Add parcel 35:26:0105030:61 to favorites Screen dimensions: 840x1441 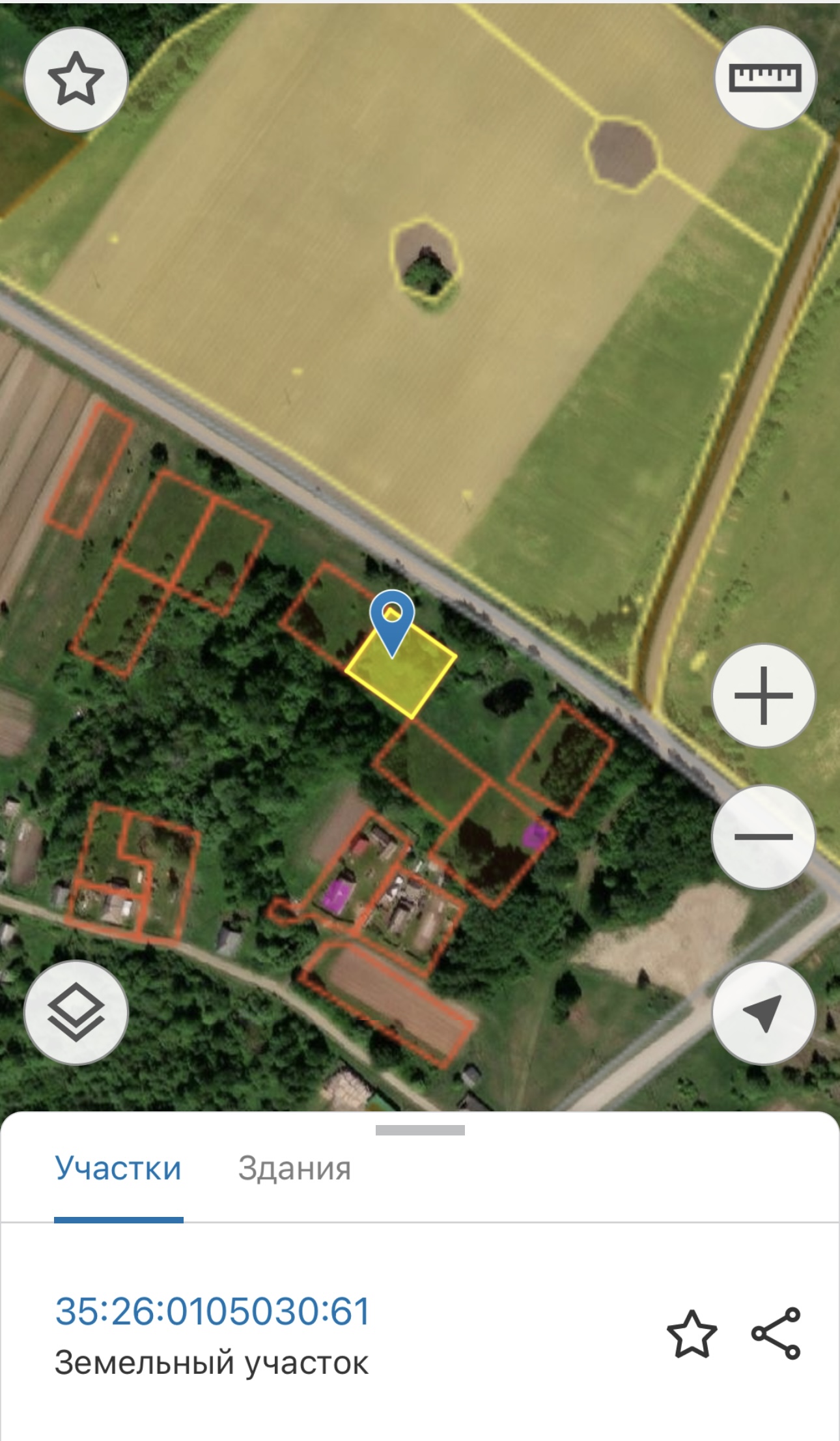point(692,1333)
